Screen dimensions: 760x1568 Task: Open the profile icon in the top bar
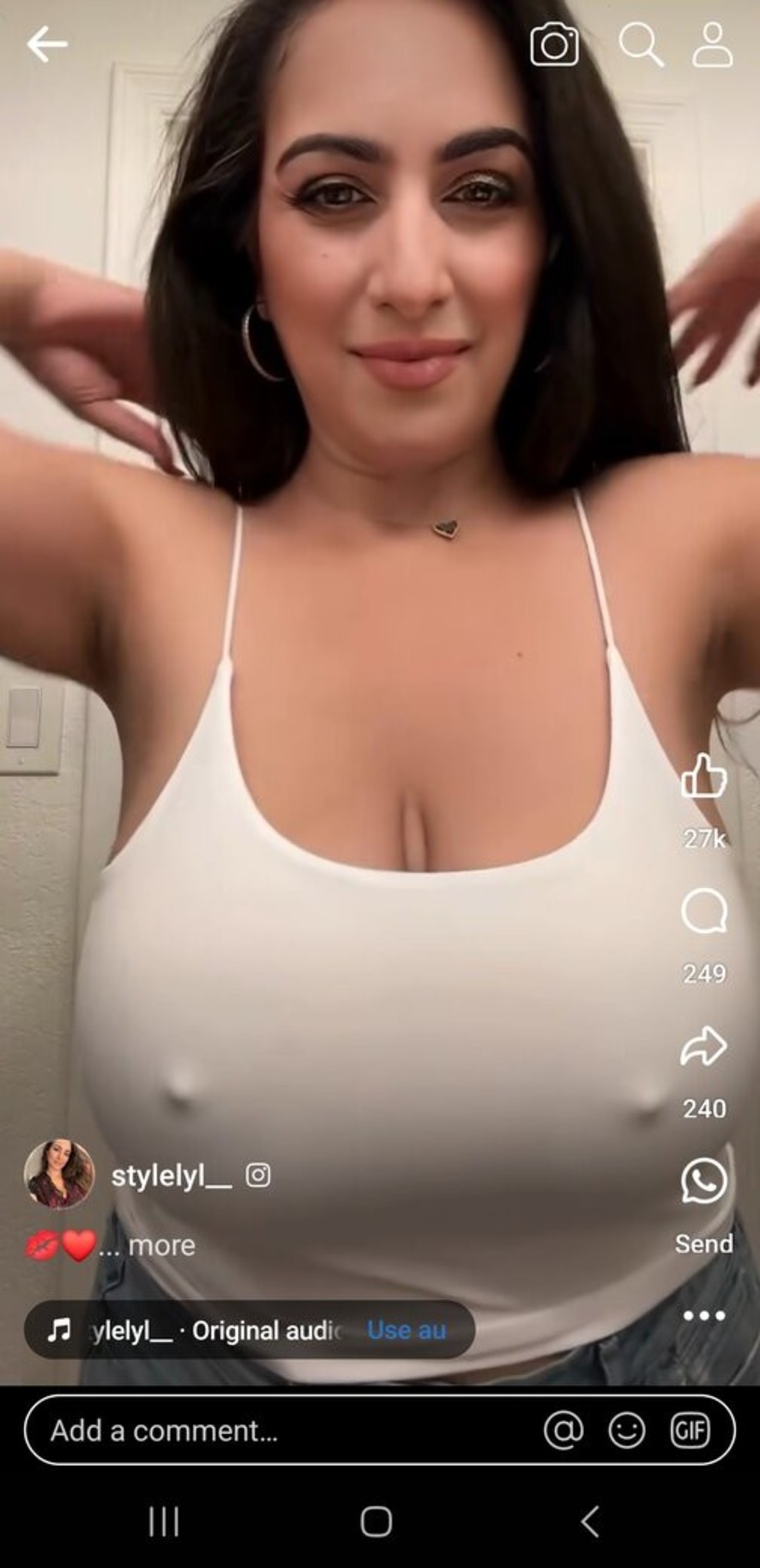pyautogui.click(x=712, y=44)
